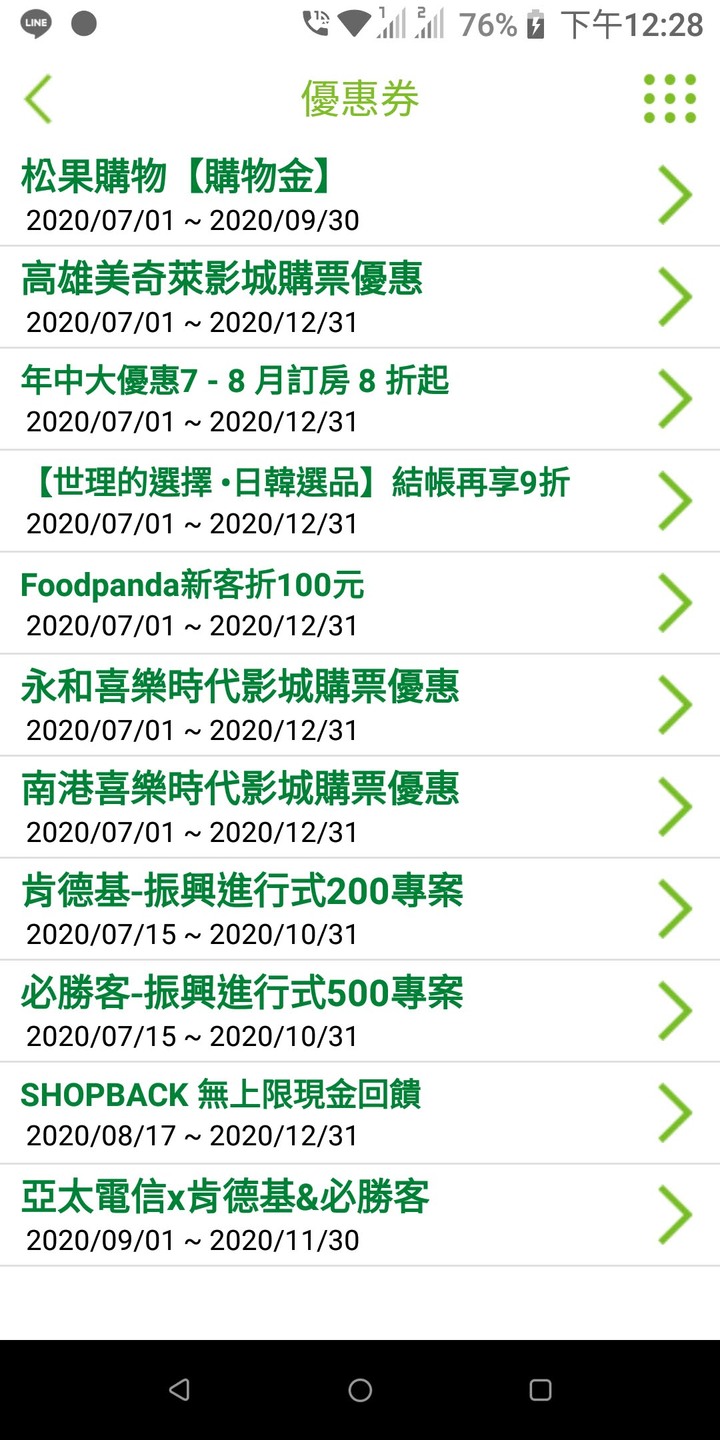
Task: View 肯德基-振興進行式200專案
Action: tap(360, 909)
